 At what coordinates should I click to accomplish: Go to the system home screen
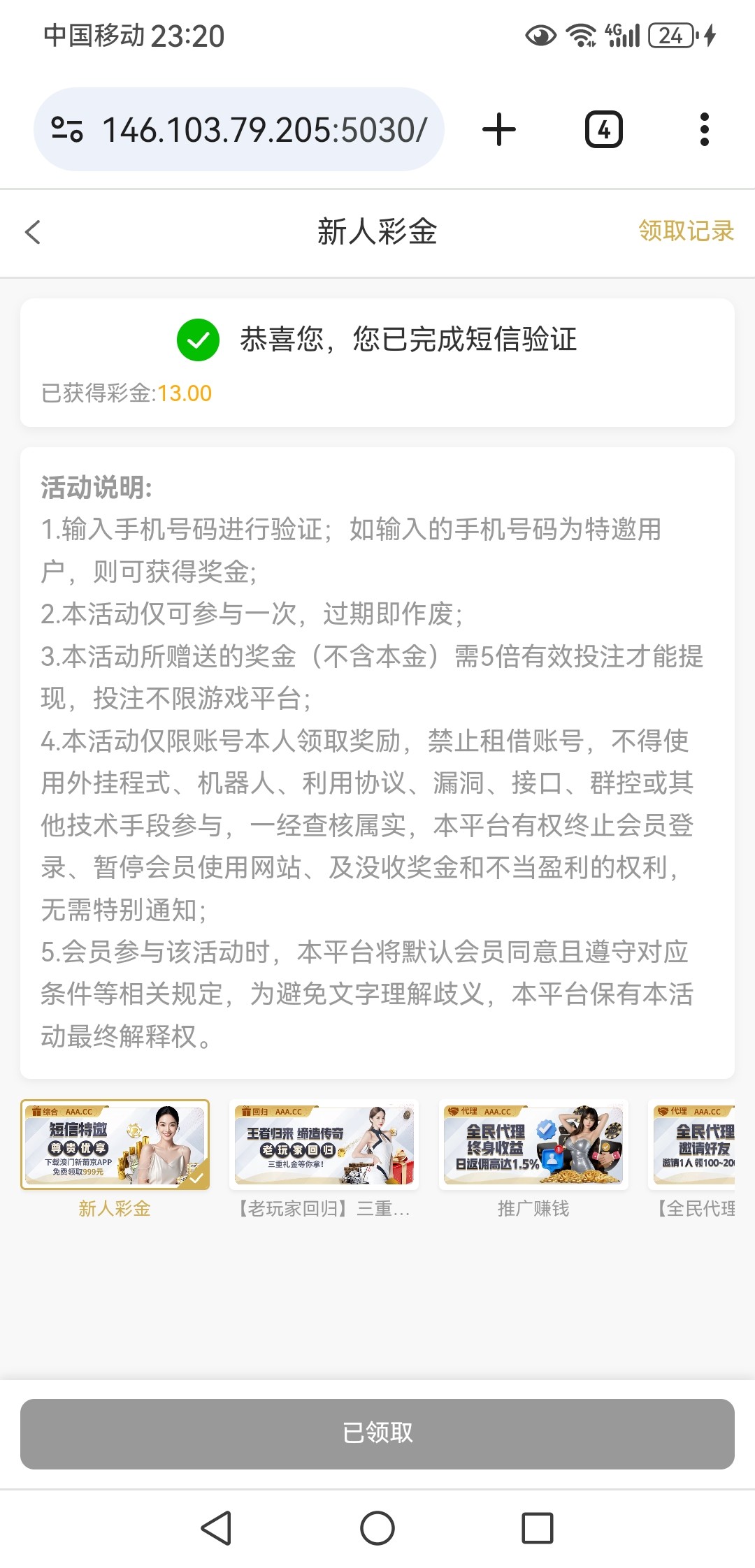click(x=377, y=1527)
